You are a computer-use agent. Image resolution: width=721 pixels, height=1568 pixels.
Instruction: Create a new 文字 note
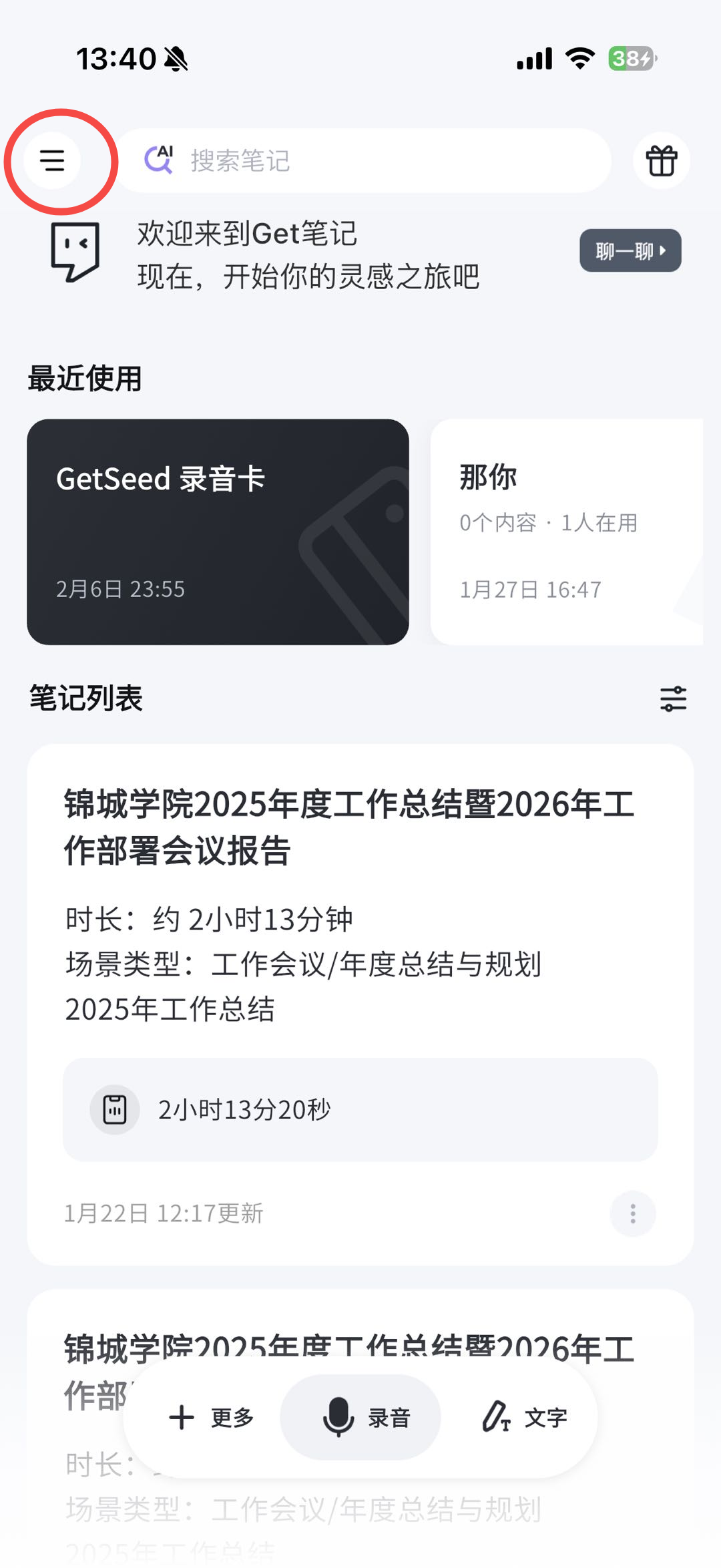tap(525, 1417)
